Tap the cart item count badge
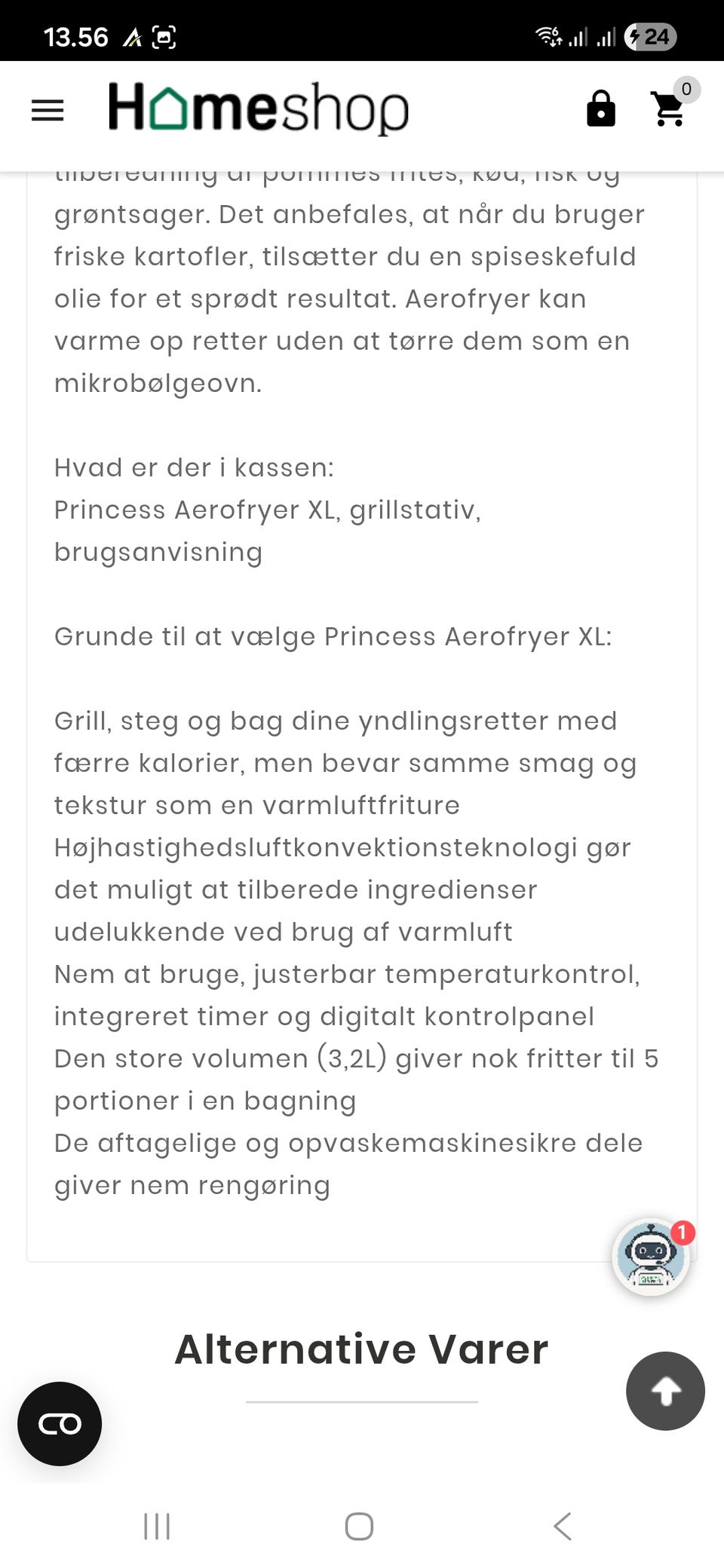 (x=686, y=89)
